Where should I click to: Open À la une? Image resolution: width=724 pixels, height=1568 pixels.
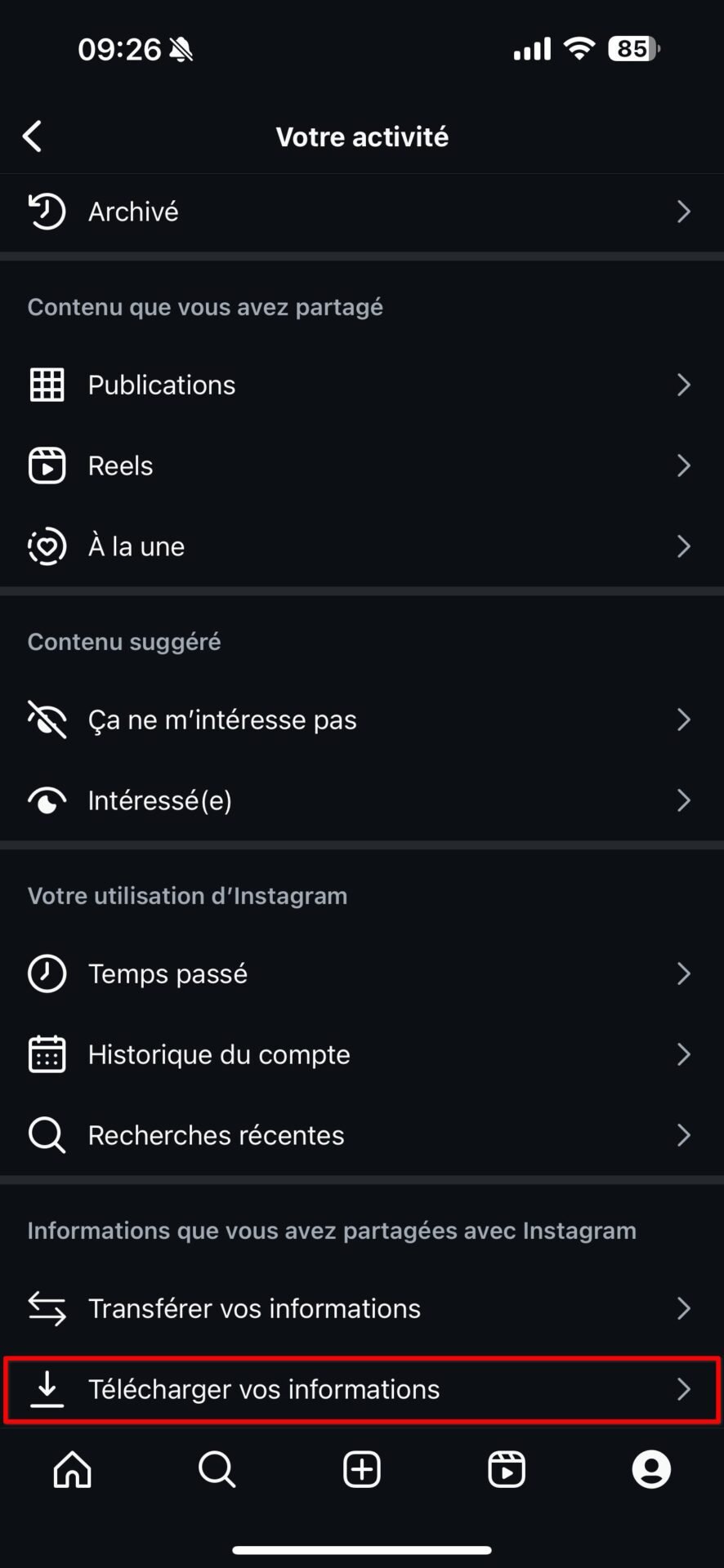click(x=362, y=546)
